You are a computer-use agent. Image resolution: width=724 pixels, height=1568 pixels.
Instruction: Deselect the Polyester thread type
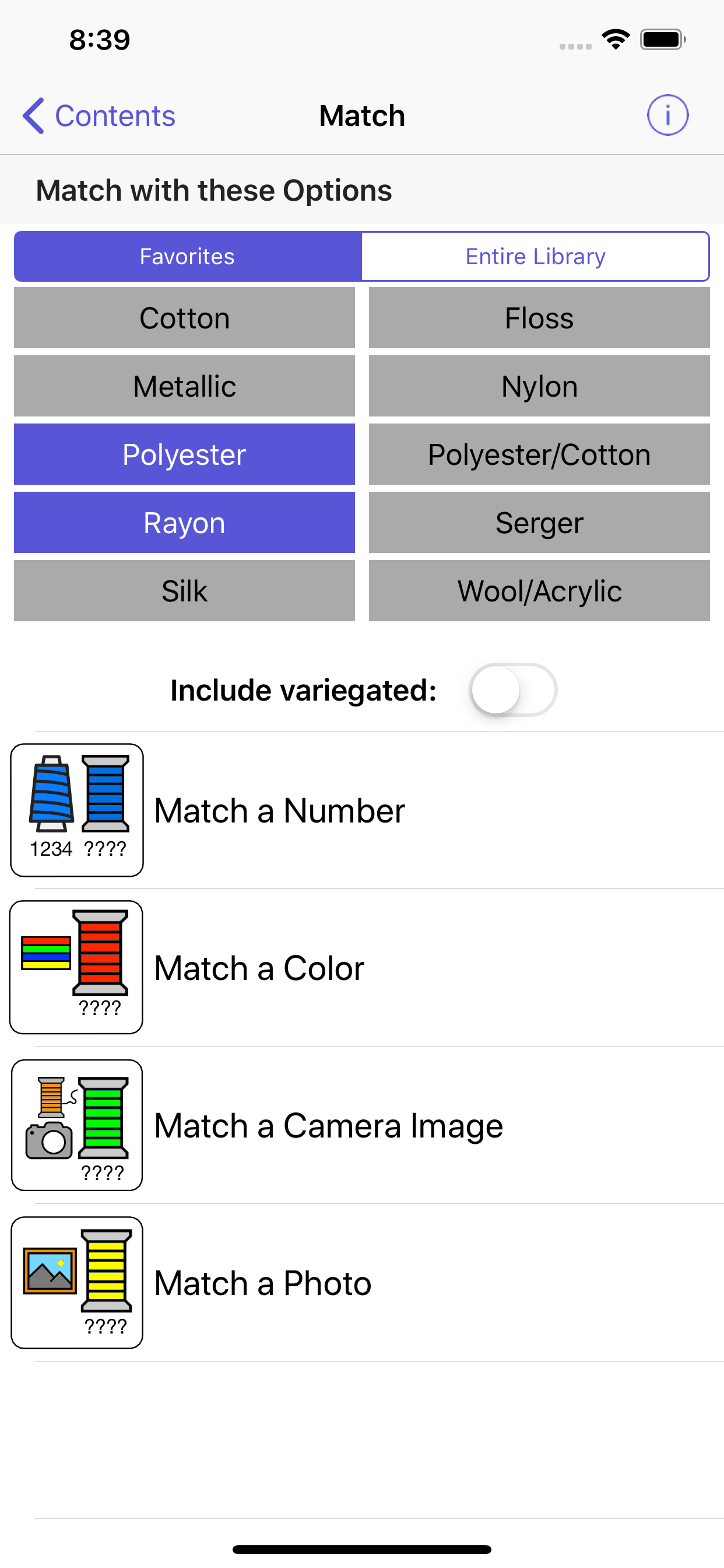point(184,454)
